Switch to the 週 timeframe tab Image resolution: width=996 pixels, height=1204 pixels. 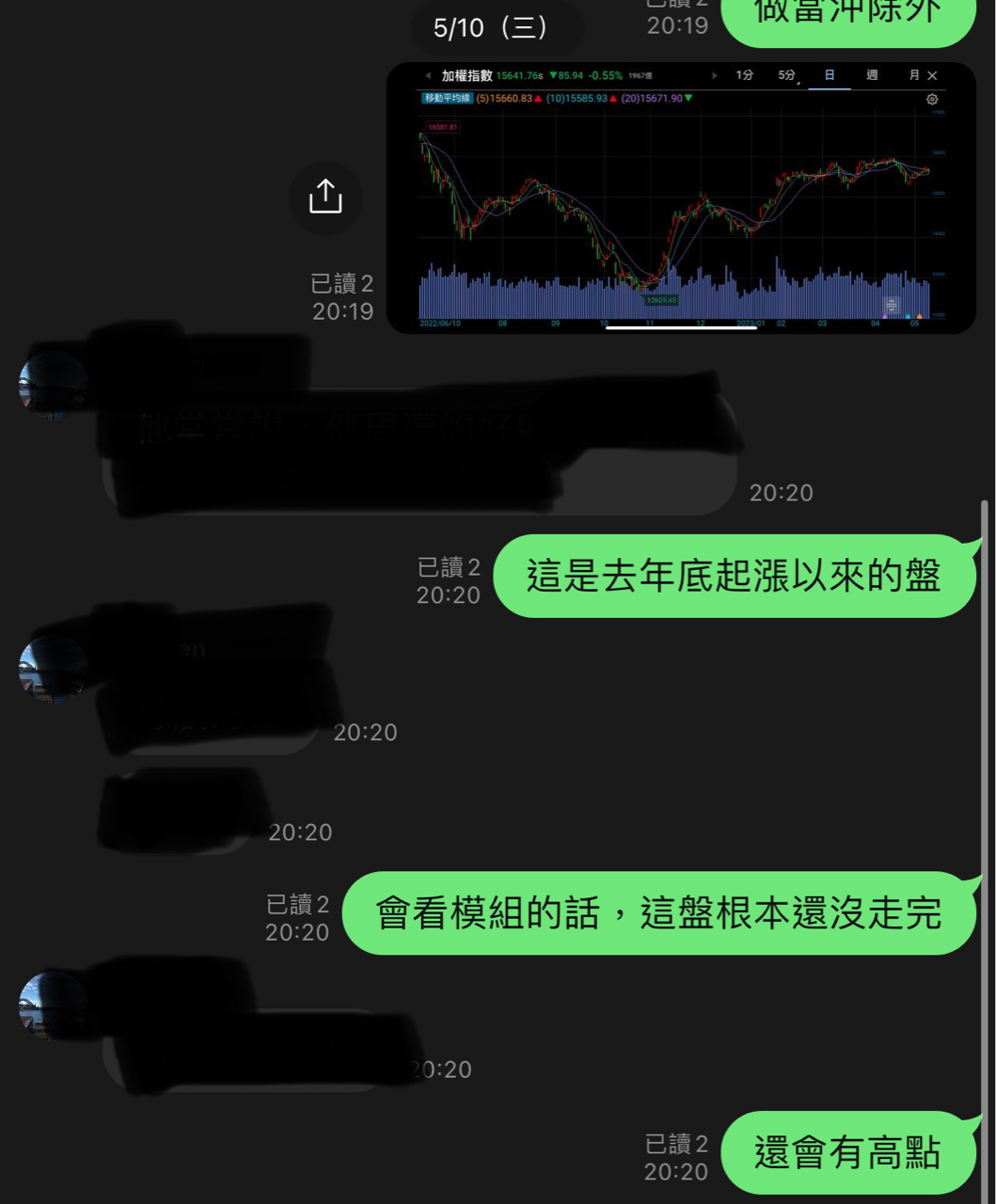(x=872, y=74)
